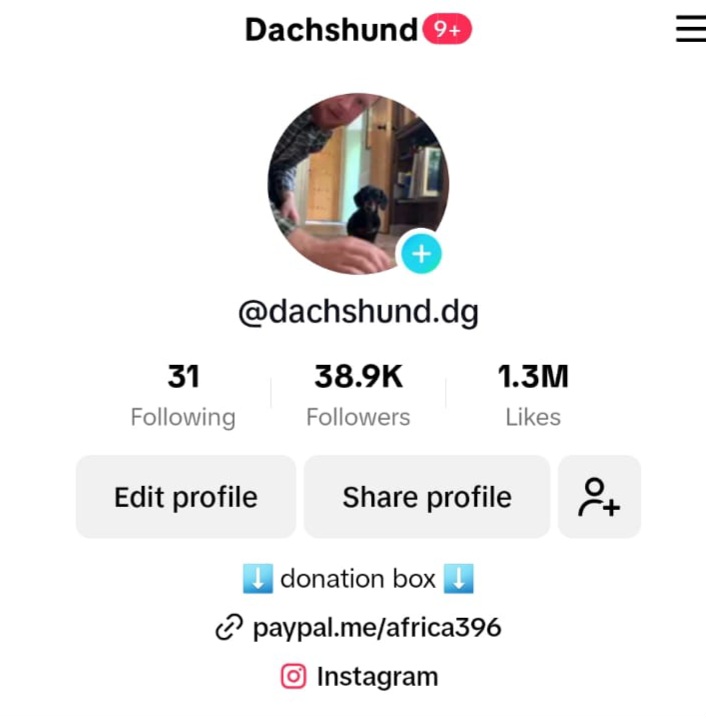Tap the plus badge on profile photo
706x719 pixels.
[x=421, y=254]
